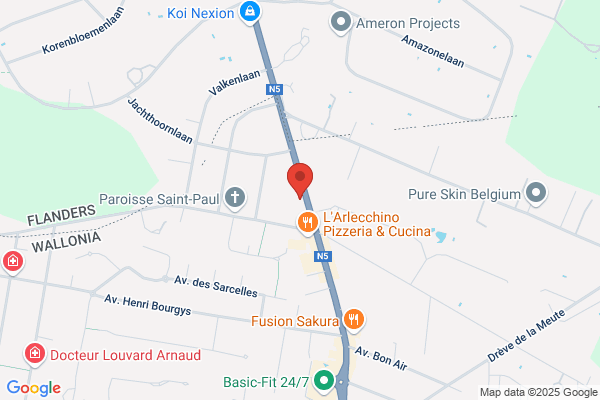The image size is (600, 400).
Task: Select the red dropped location pin
Action: [300, 180]
